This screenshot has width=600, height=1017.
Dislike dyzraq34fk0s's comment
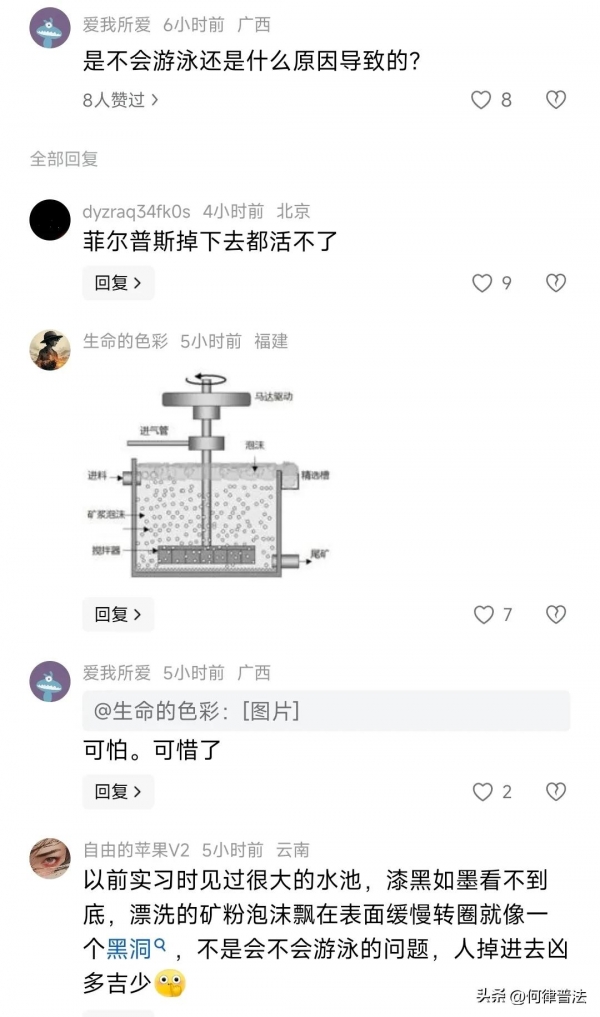[556, 283]
